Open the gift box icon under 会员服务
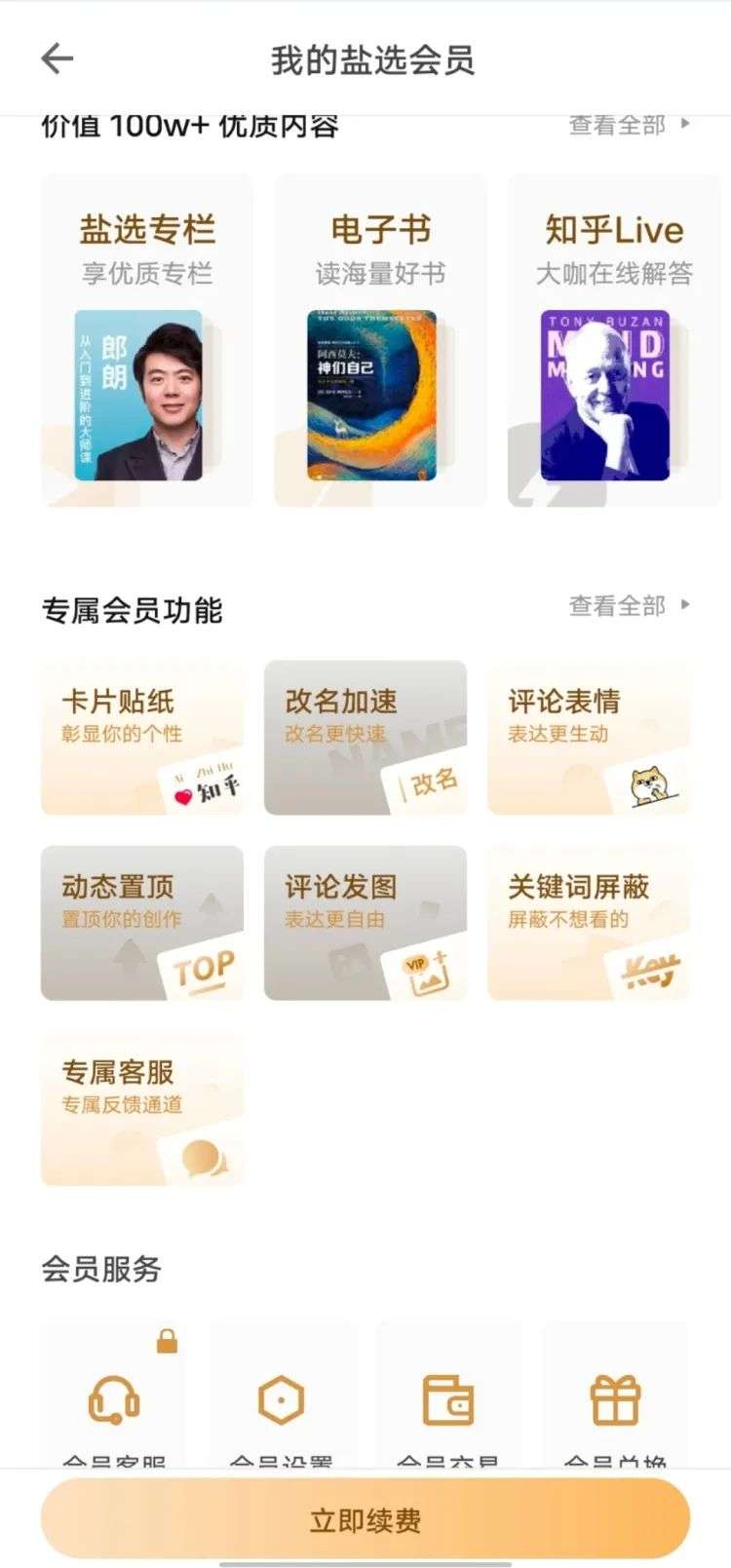The image size is (731, 1568). click(x=615, y=1400)
